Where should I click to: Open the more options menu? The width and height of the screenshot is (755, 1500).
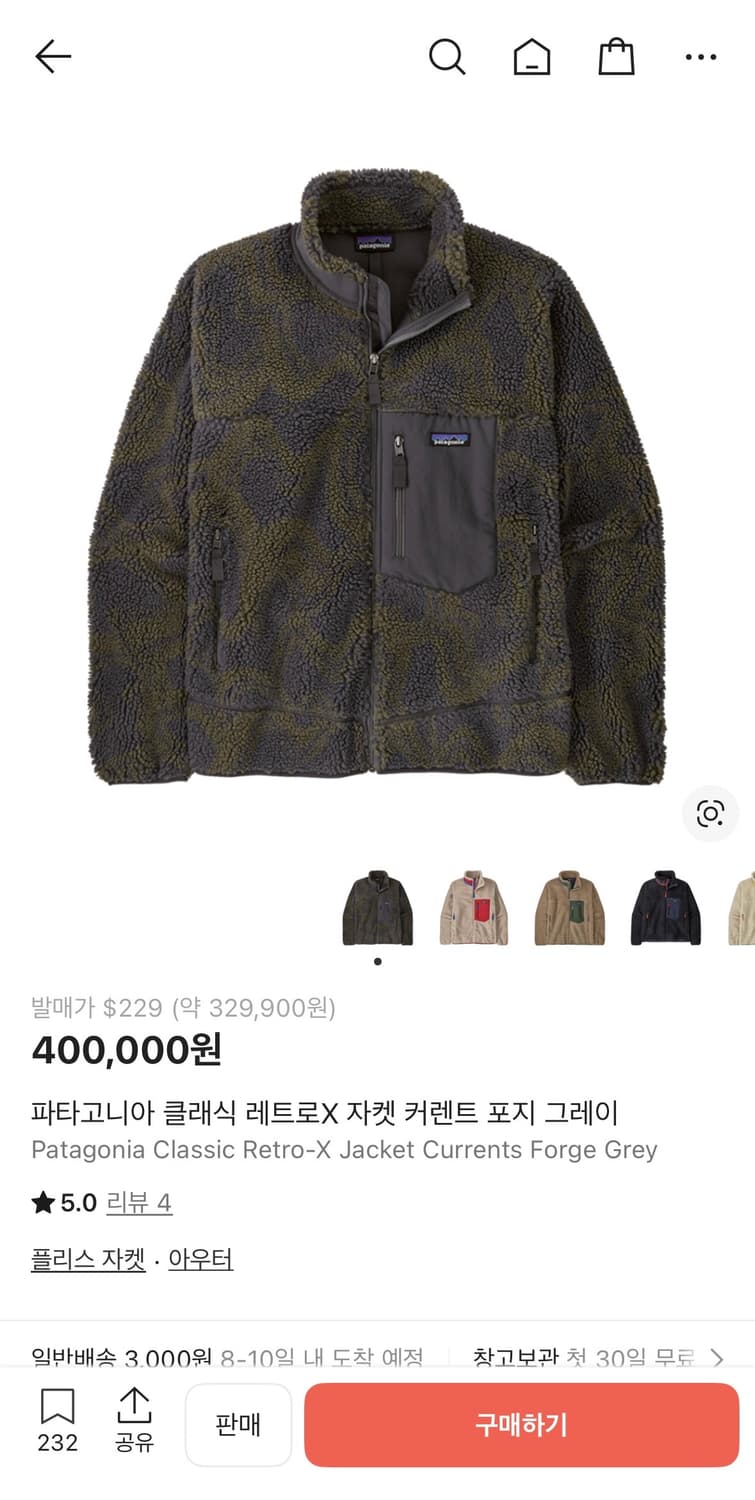pyautogui.click(x=702, y=57)
